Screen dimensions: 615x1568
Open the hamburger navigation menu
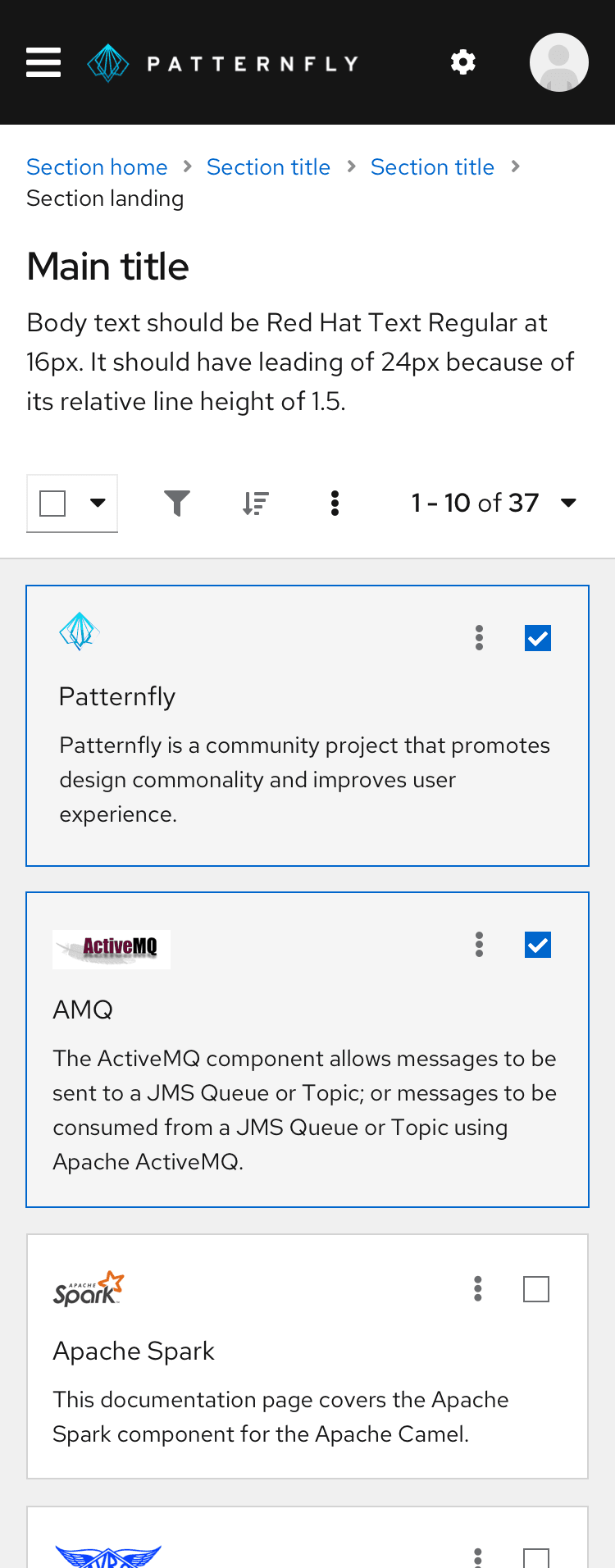43,62
